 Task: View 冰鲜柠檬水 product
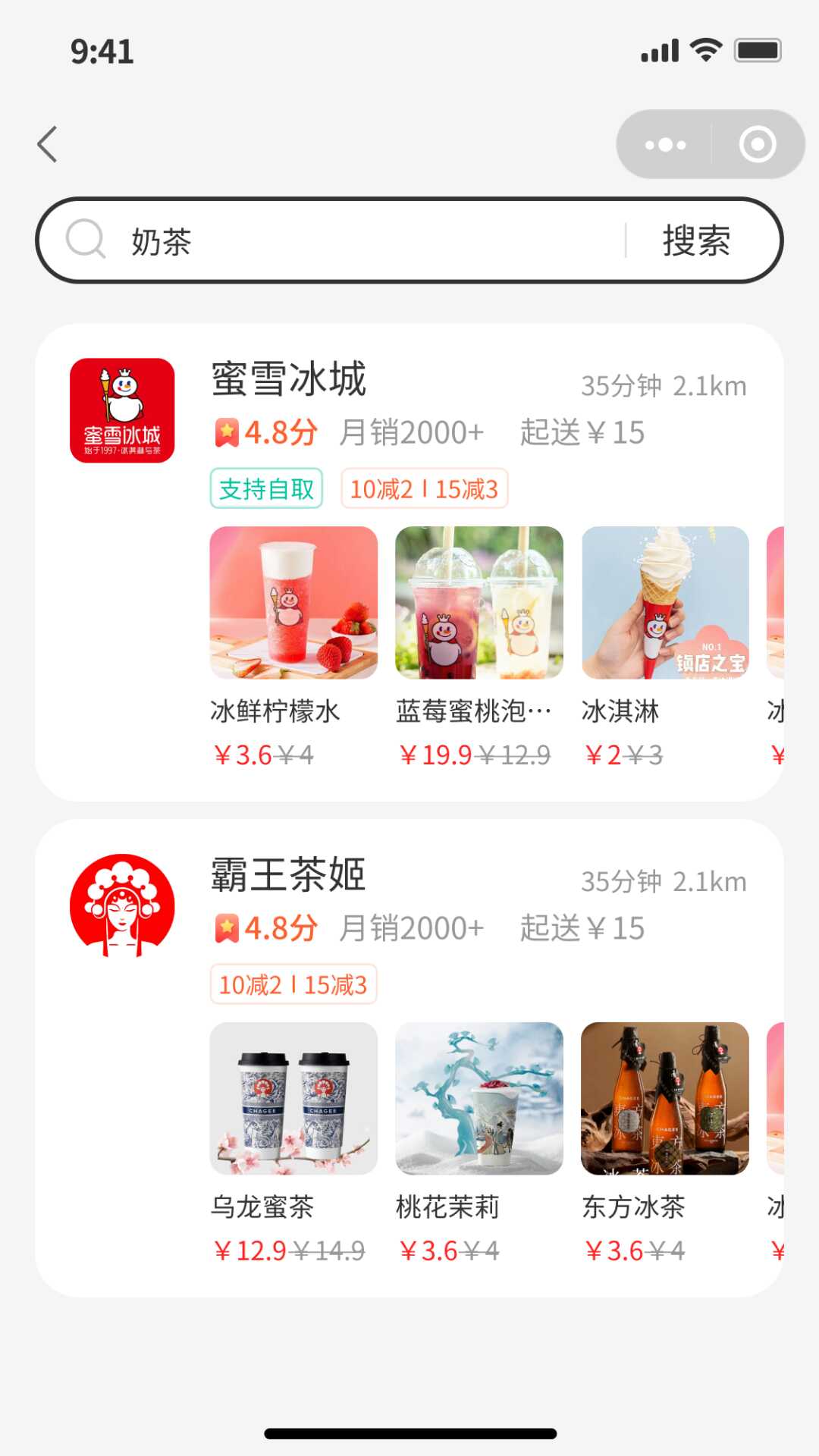pyautogui.click(x=293, y=603)
